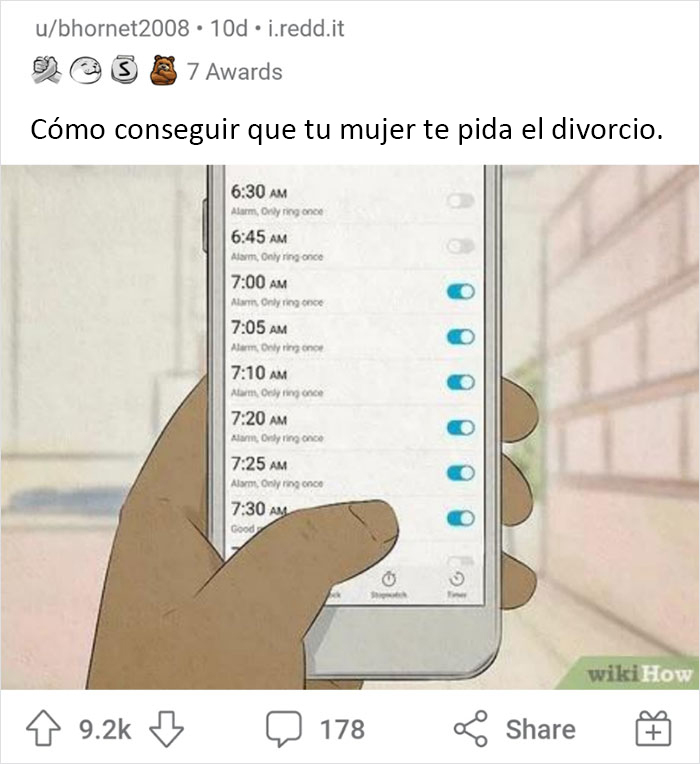This screenshot has height=764, width=700.
Task: Share this post
Action: pyautogui.click(x=514, y=729)
